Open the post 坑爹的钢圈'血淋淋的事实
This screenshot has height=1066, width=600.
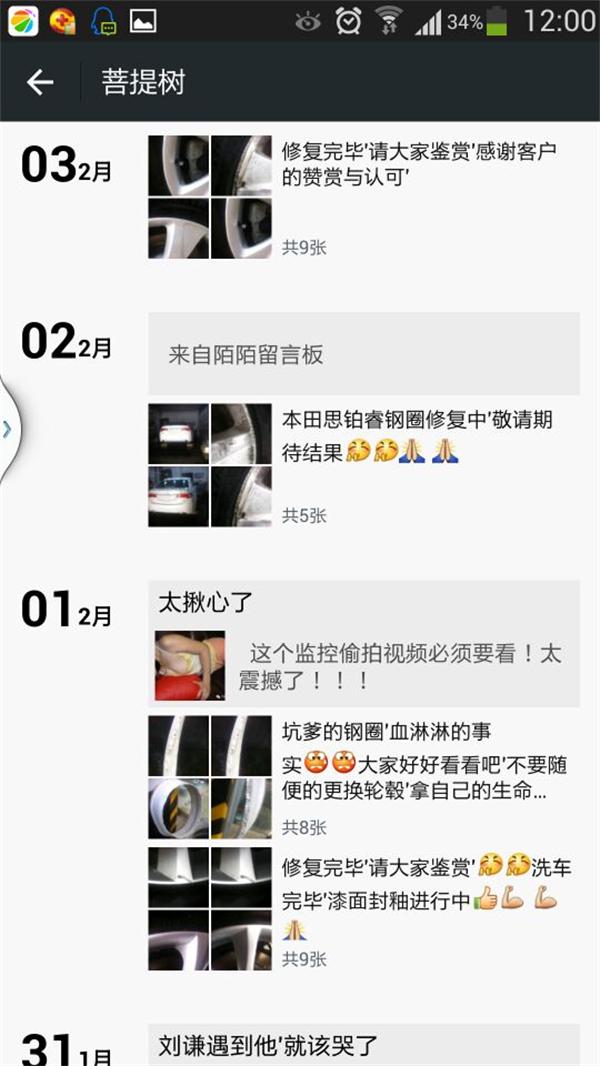(364, 776)
